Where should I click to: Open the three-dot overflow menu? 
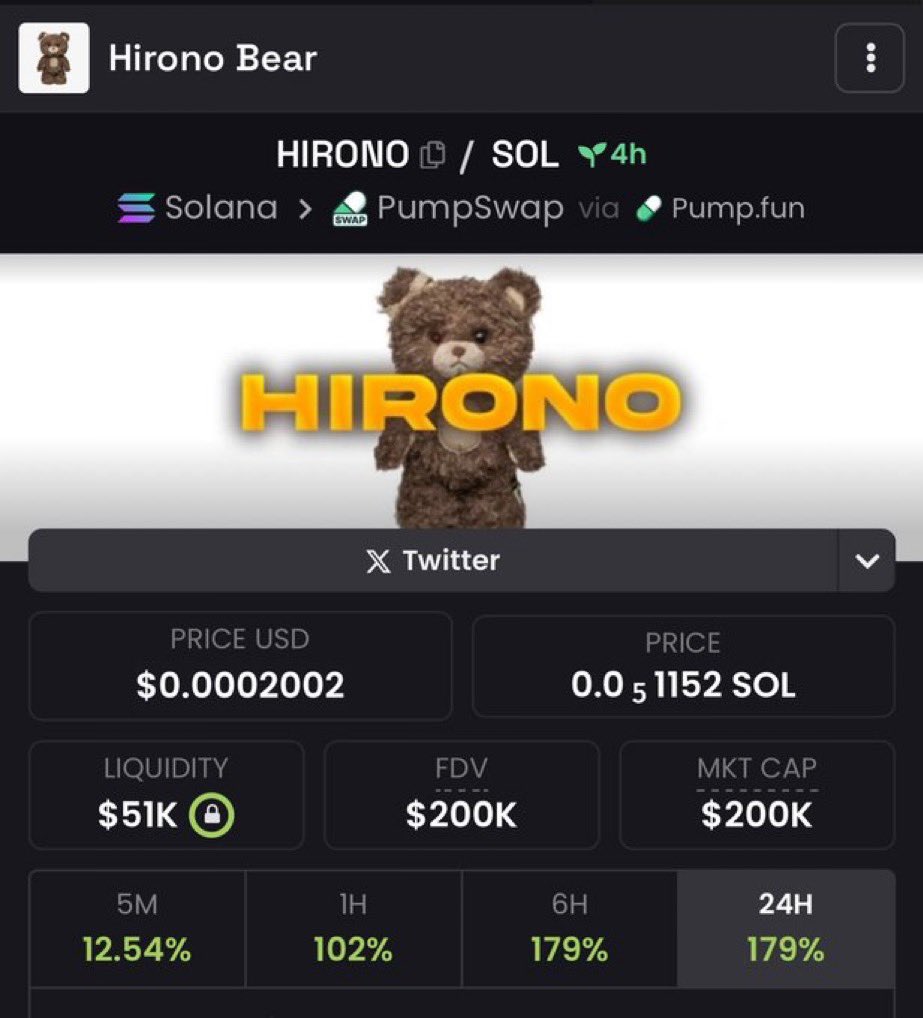[869, 58]
